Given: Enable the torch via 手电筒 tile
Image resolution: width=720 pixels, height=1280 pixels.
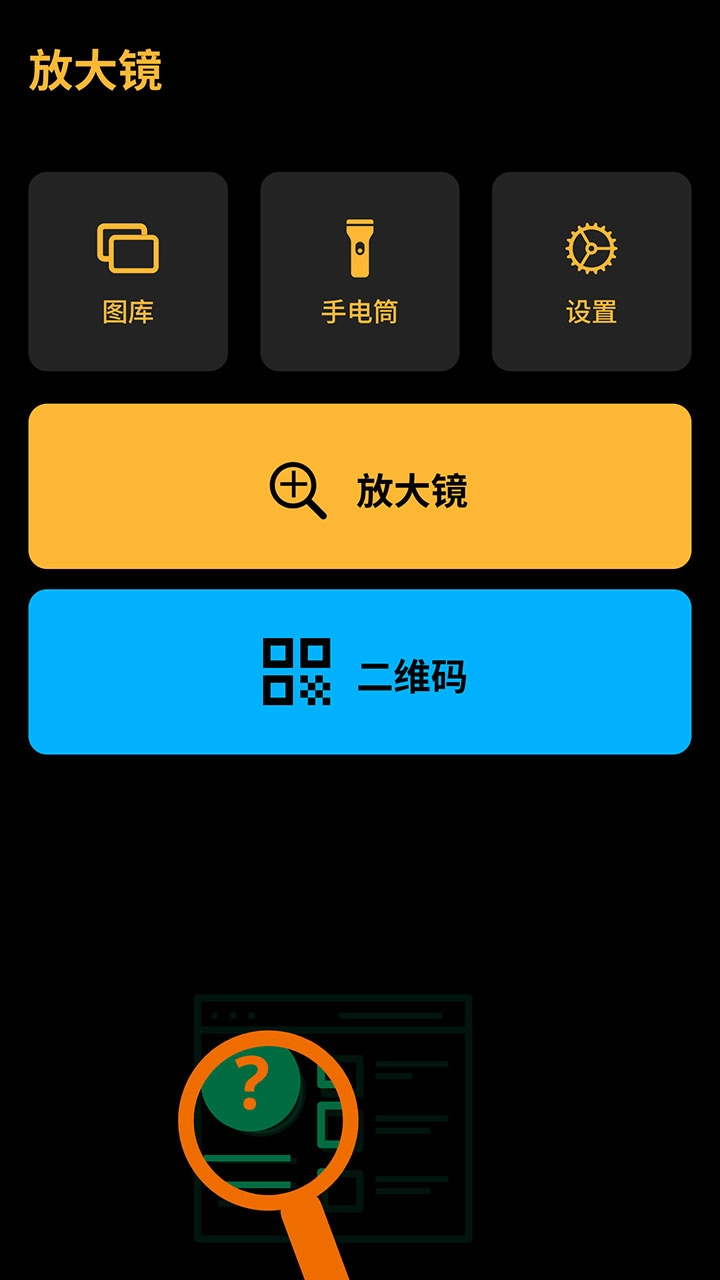Looking at the screenshot, I should click(359, 270).
